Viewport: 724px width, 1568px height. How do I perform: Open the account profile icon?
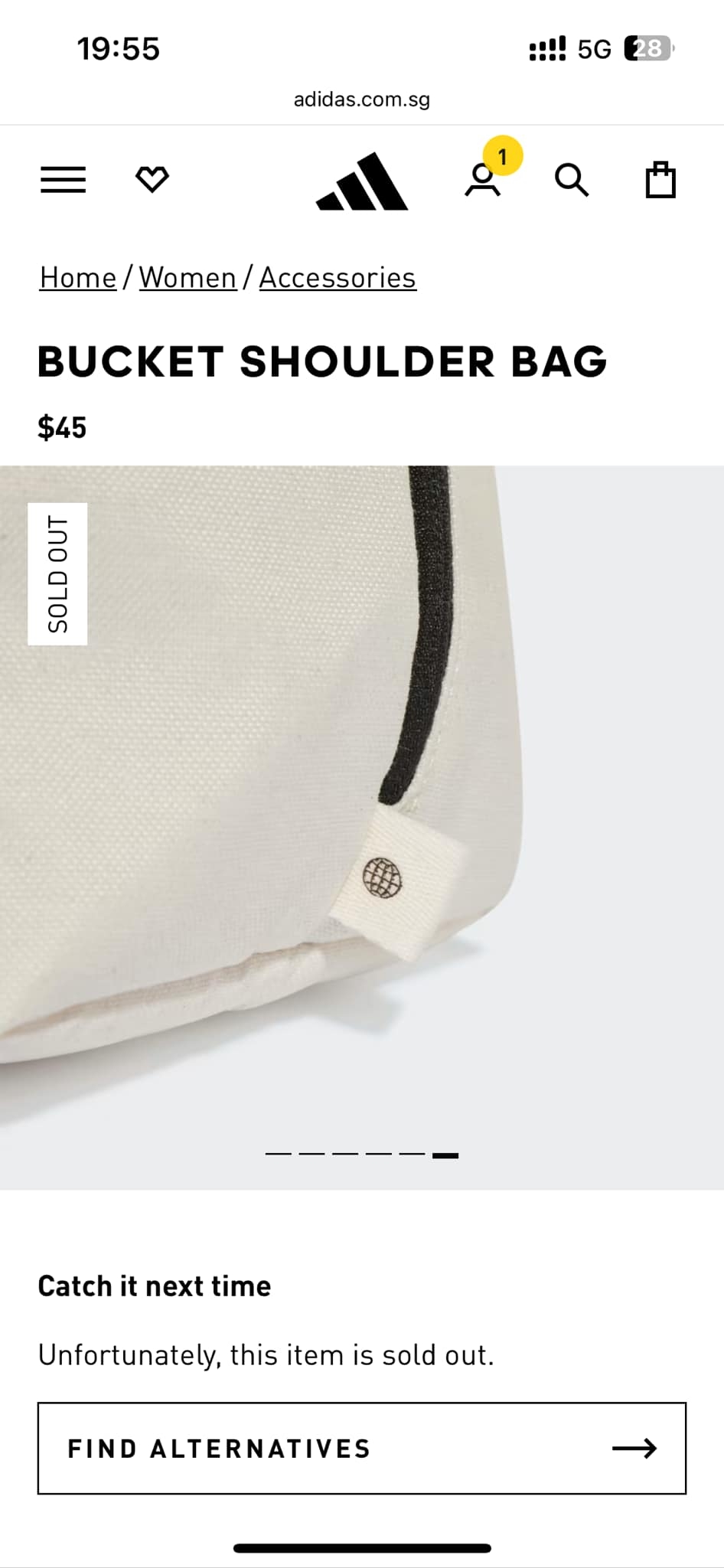[x=483, y=181]
